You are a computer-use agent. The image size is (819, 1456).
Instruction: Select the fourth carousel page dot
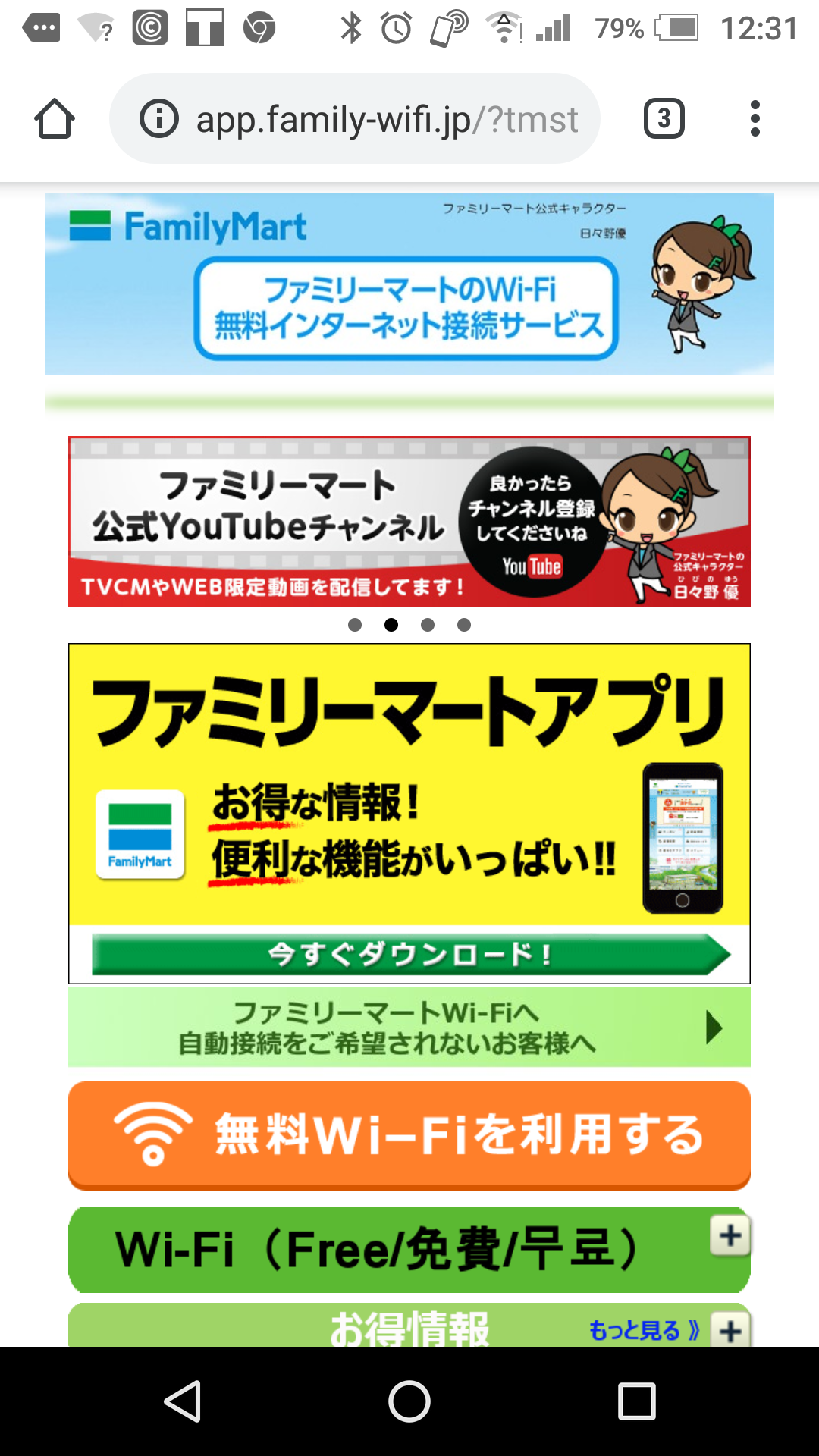point(464,625)
